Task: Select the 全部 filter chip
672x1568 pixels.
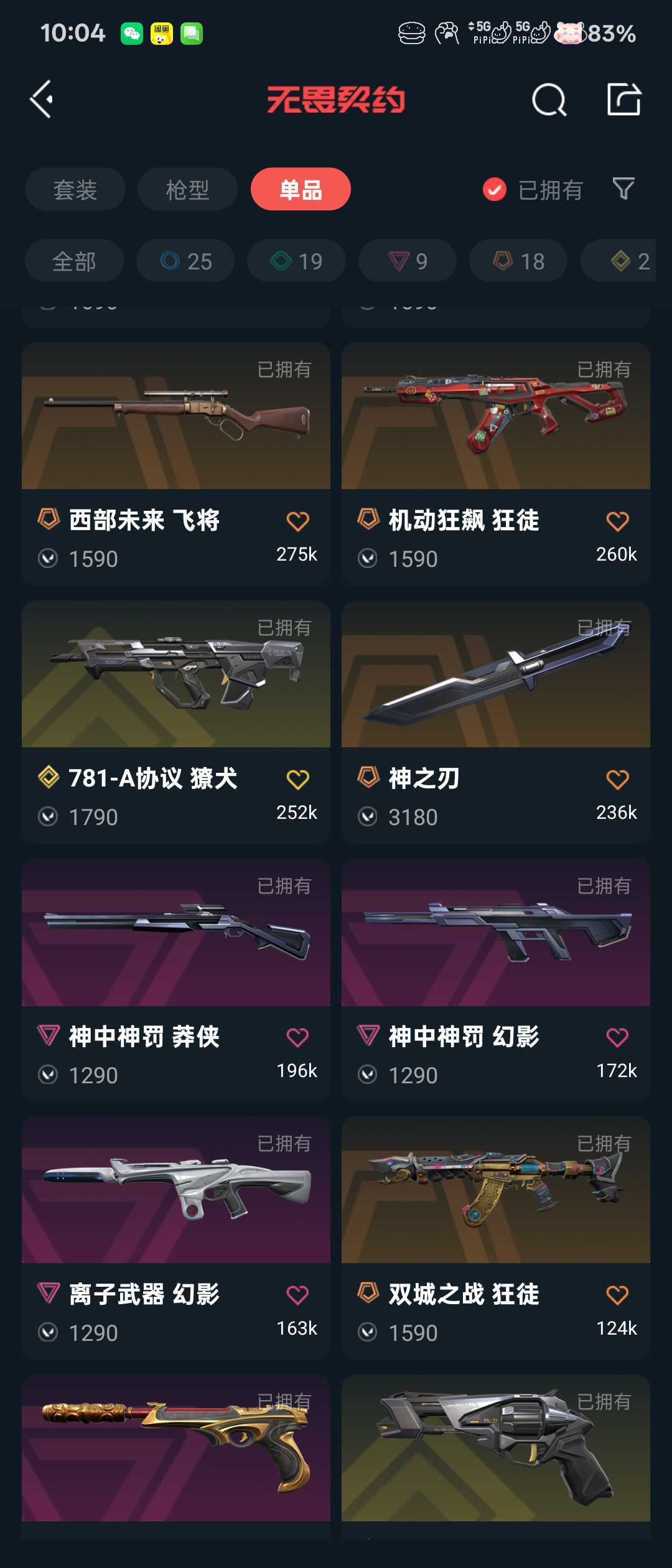Action: (74, 261)
